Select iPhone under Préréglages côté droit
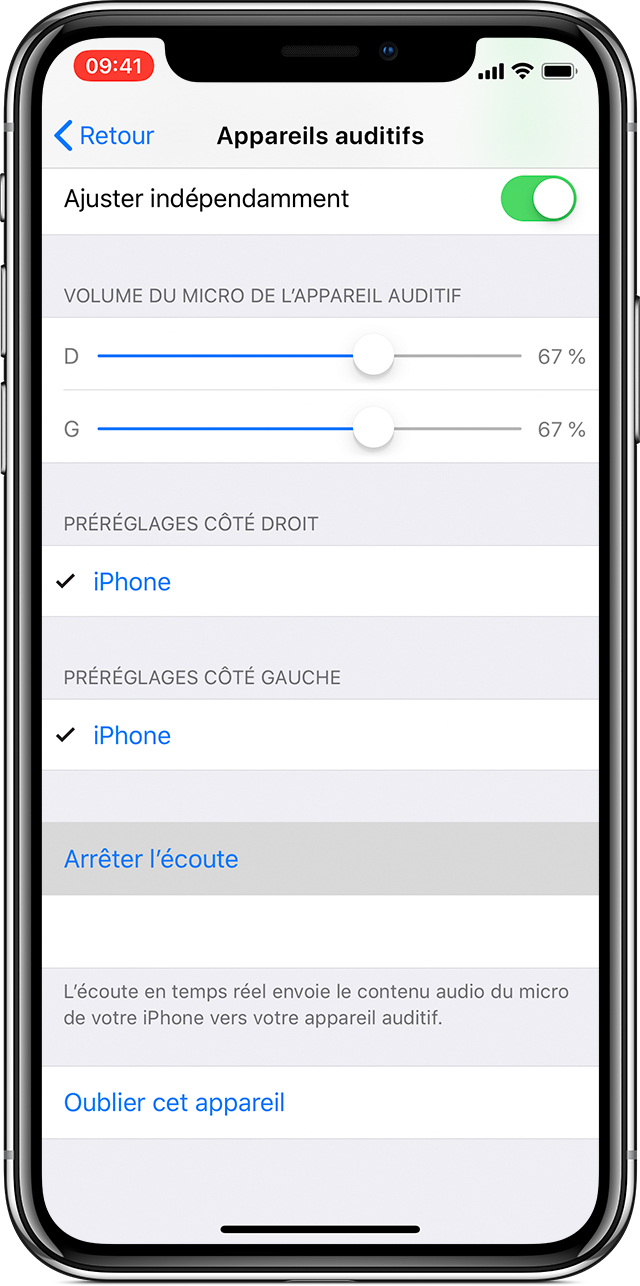The image size is (640, 1286). pos(132,582)
